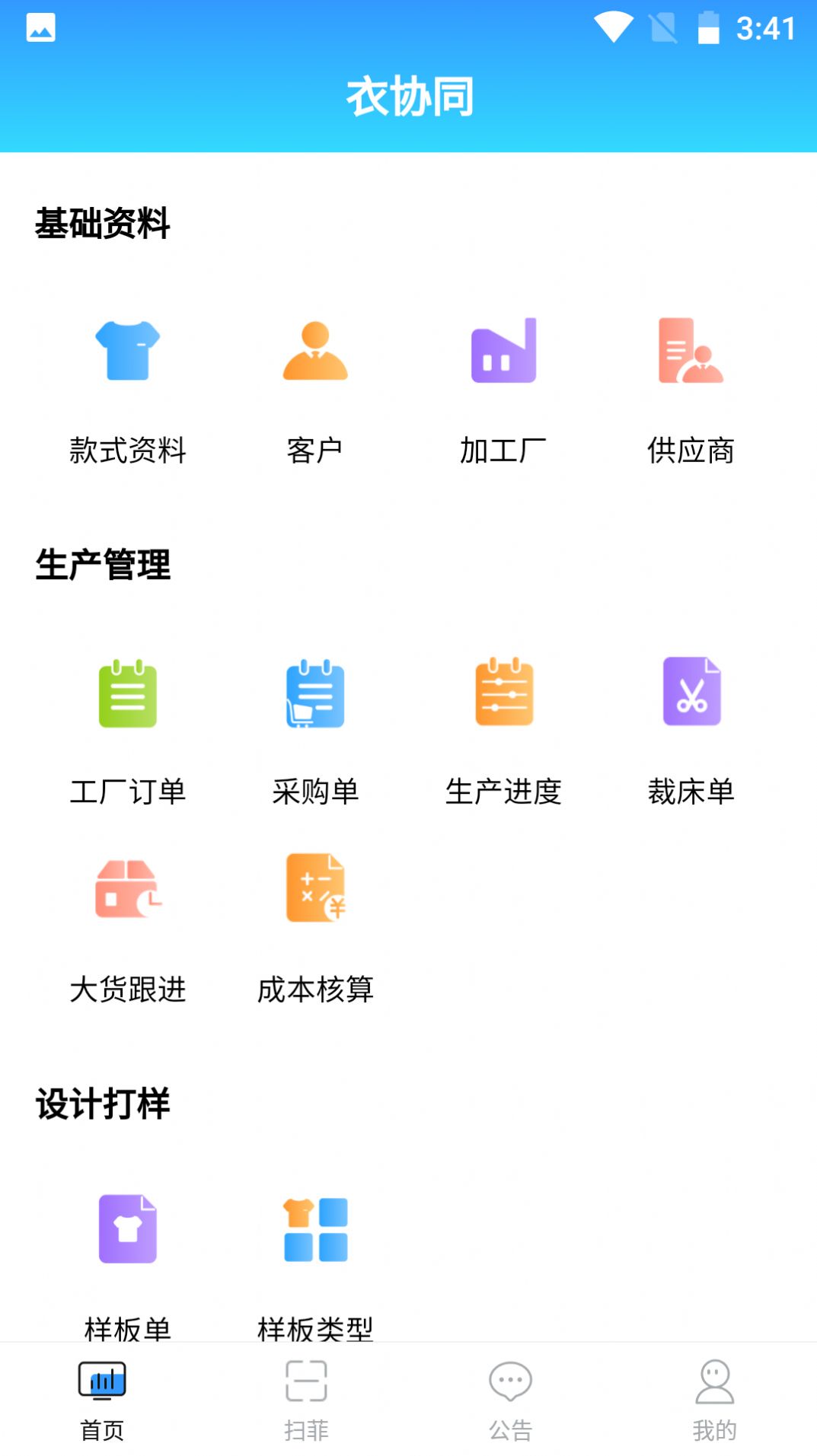Viewport: 817px width, 1456px height.
Task: Click the 生产管理 section header
Action: [x=104, y=564]
